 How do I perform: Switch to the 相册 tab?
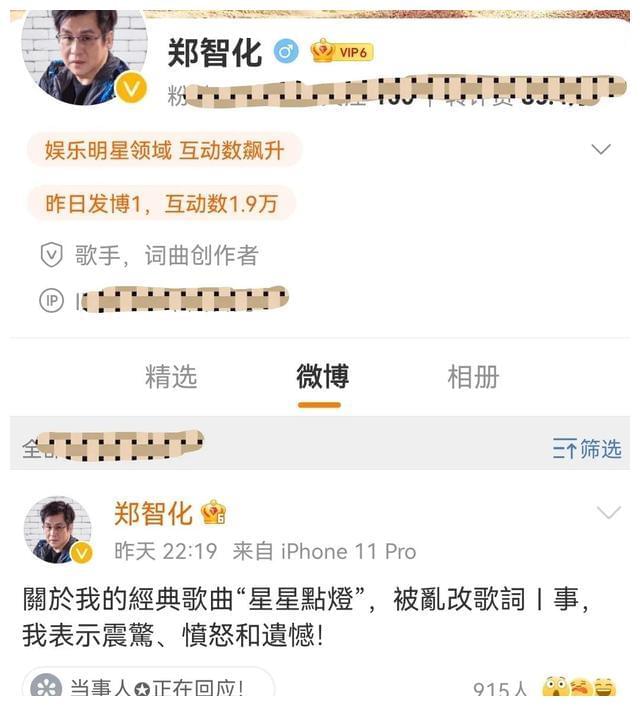pyautogui.click(x=472, y=377)
